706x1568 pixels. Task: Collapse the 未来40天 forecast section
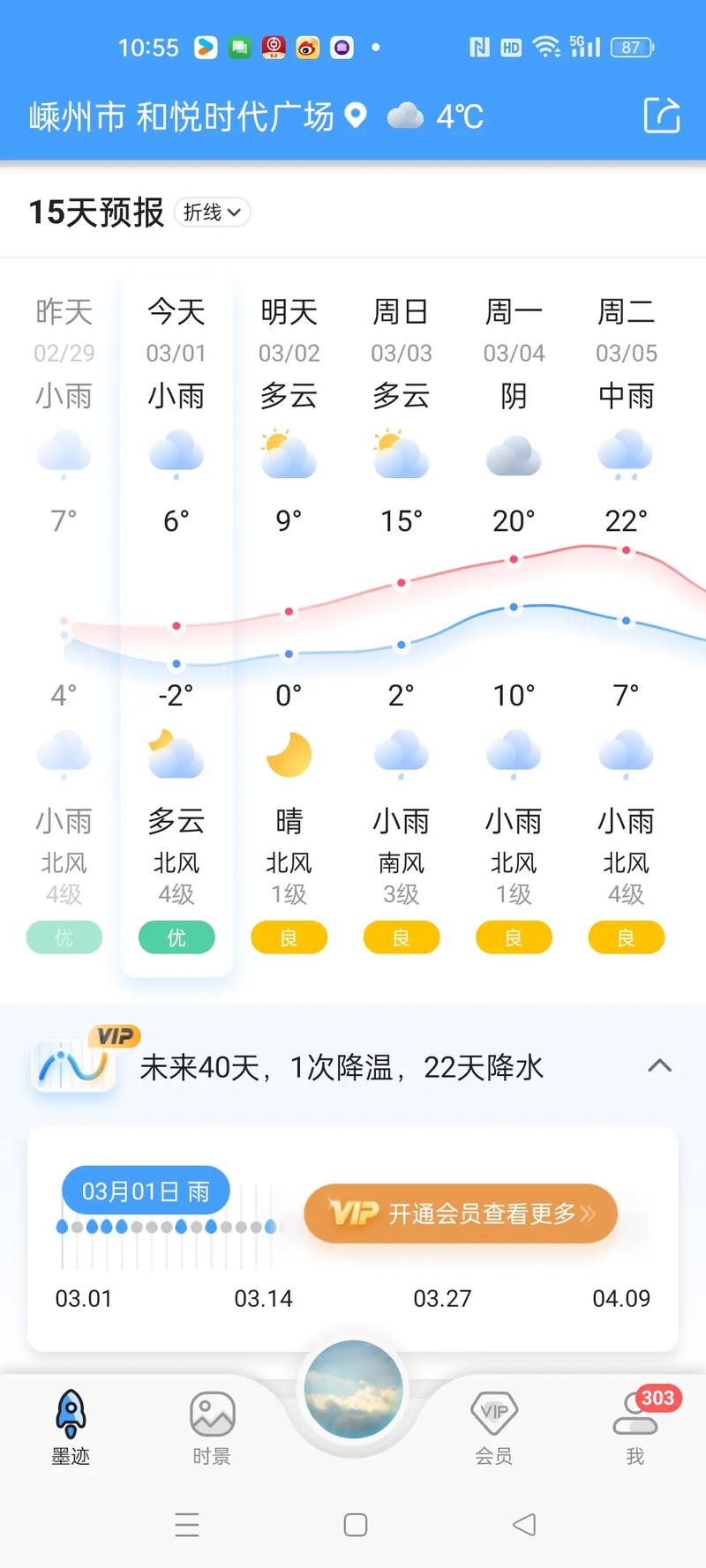(660, 1065)
